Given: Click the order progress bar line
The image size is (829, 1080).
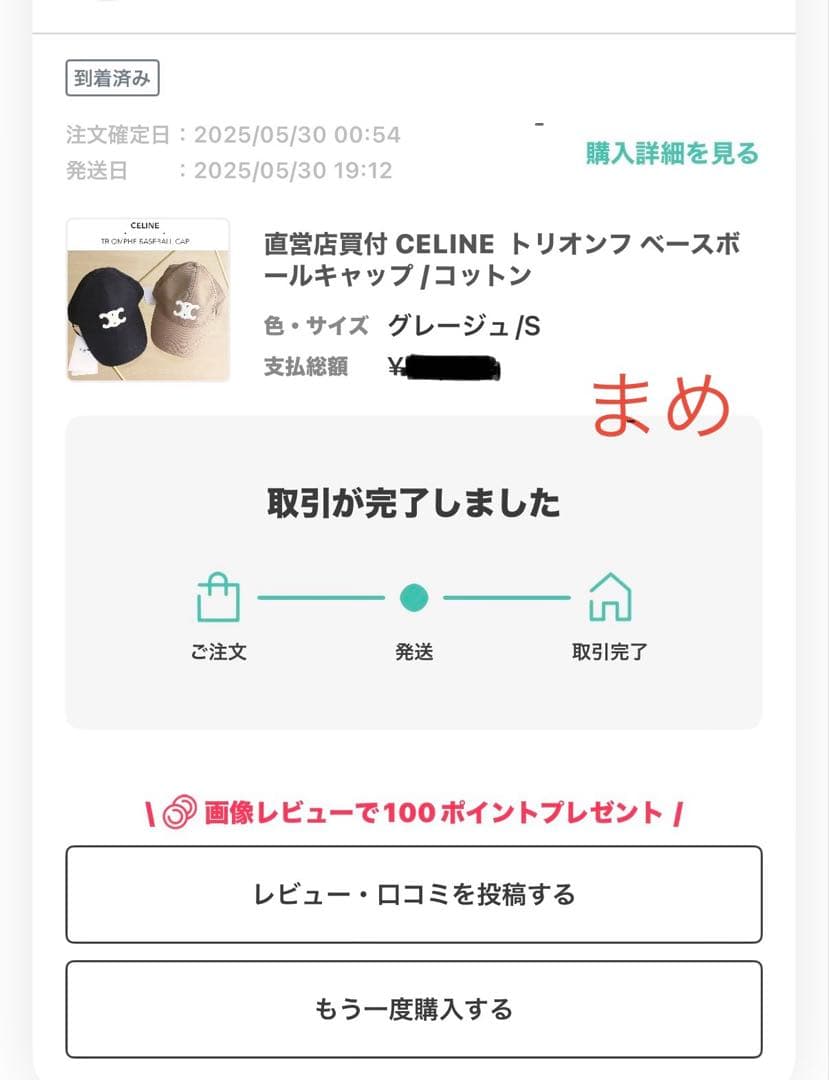Looking at the screenshot, I should point(320,597).
